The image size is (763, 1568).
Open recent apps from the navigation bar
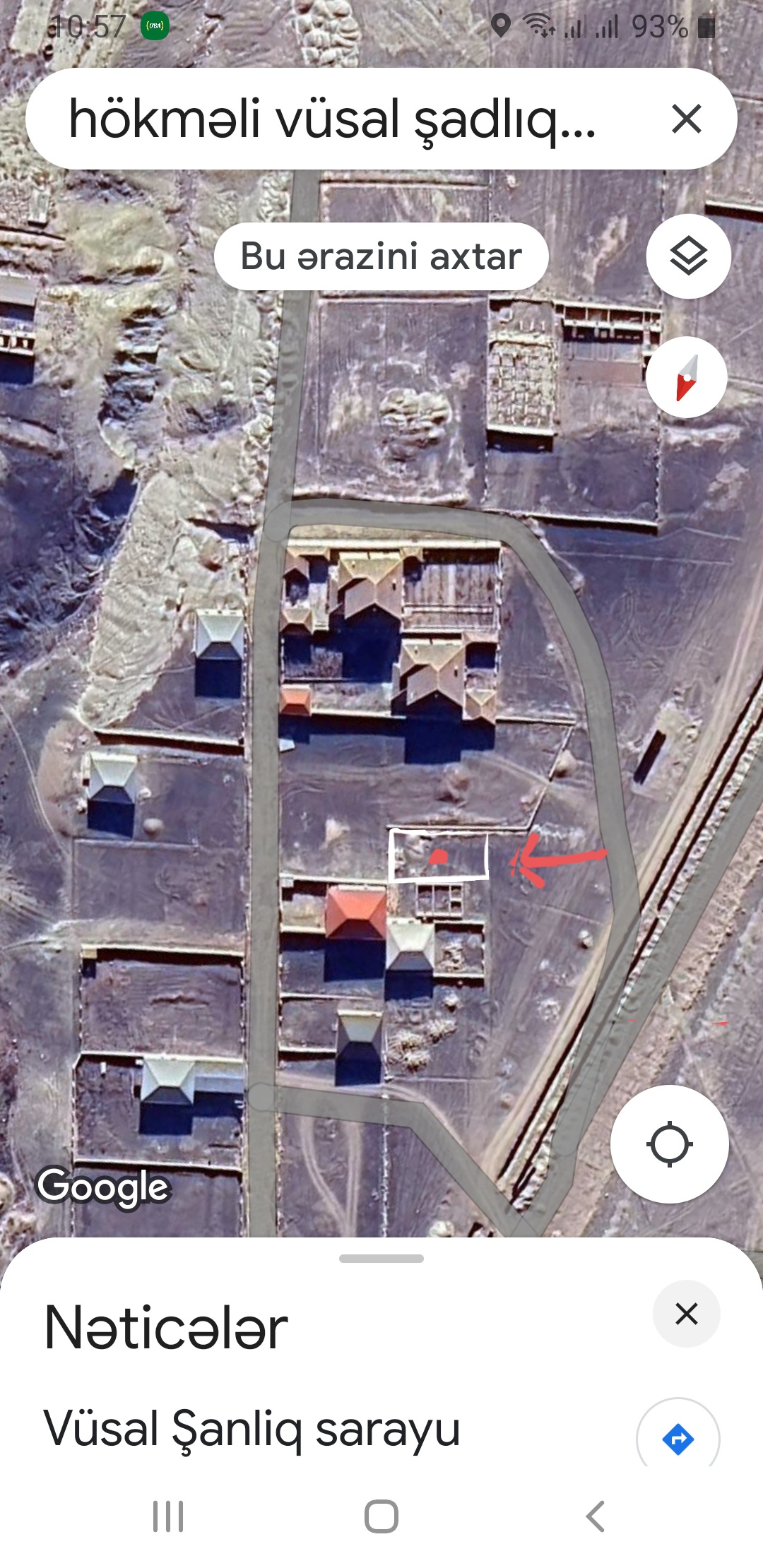click(168, 1516)
